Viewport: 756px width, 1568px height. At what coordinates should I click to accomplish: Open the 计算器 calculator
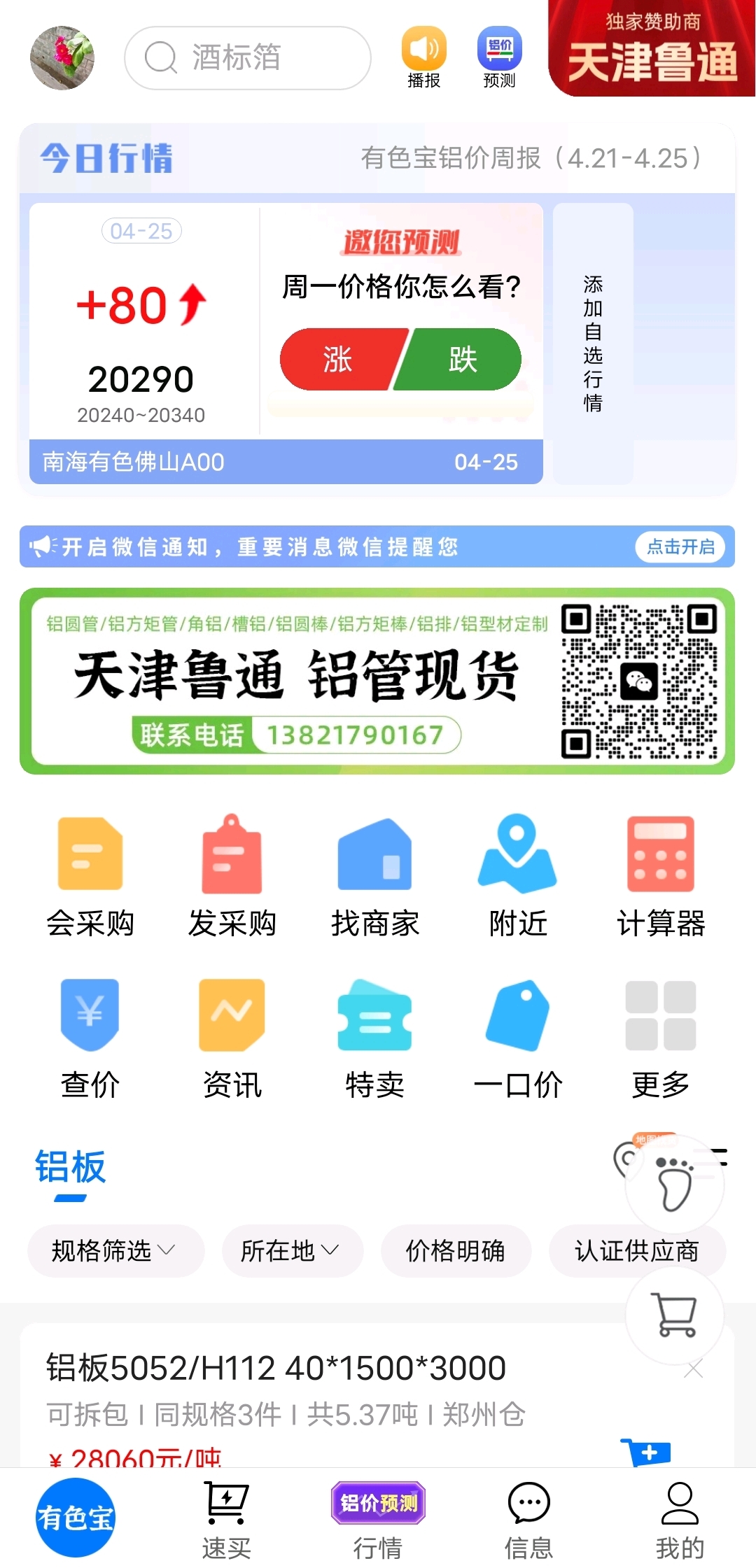pyautogui.click(x=660, y=875)
